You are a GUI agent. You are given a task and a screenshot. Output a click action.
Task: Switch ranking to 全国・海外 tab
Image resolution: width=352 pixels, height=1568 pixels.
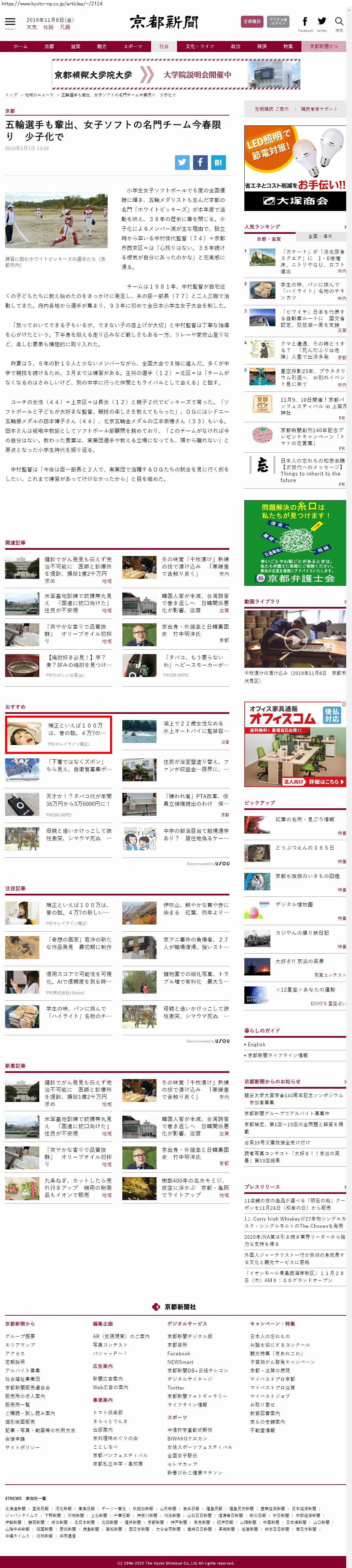pyautogui.click(x=320, y=236)
